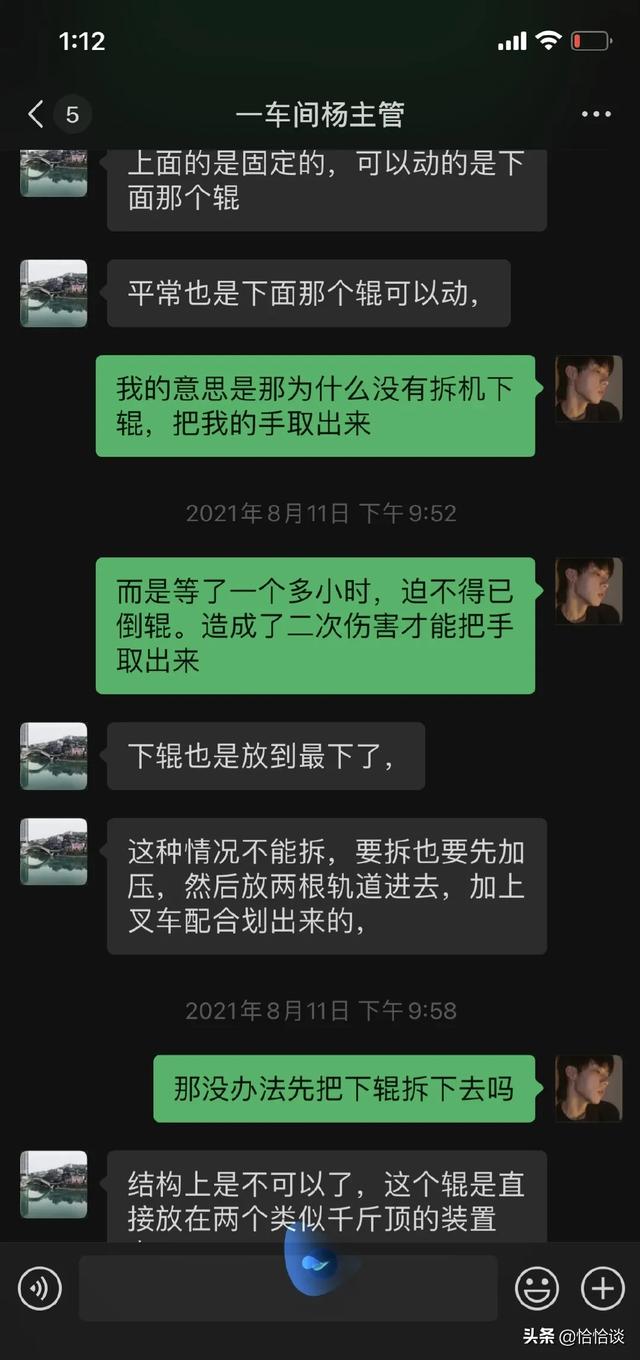Open the plus attachments menu

602,1288
